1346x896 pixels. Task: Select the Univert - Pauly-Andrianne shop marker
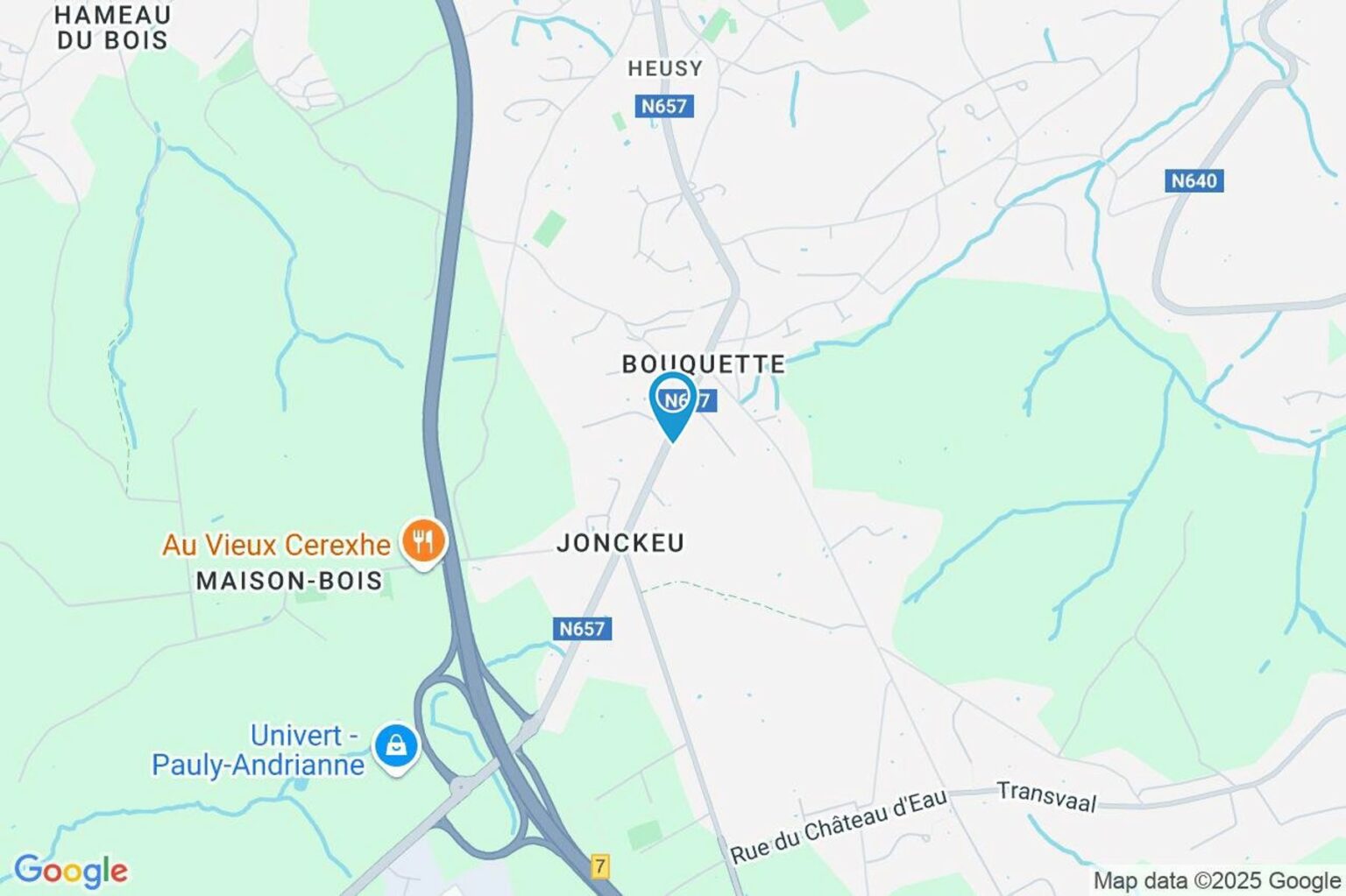tap(396, 747)
